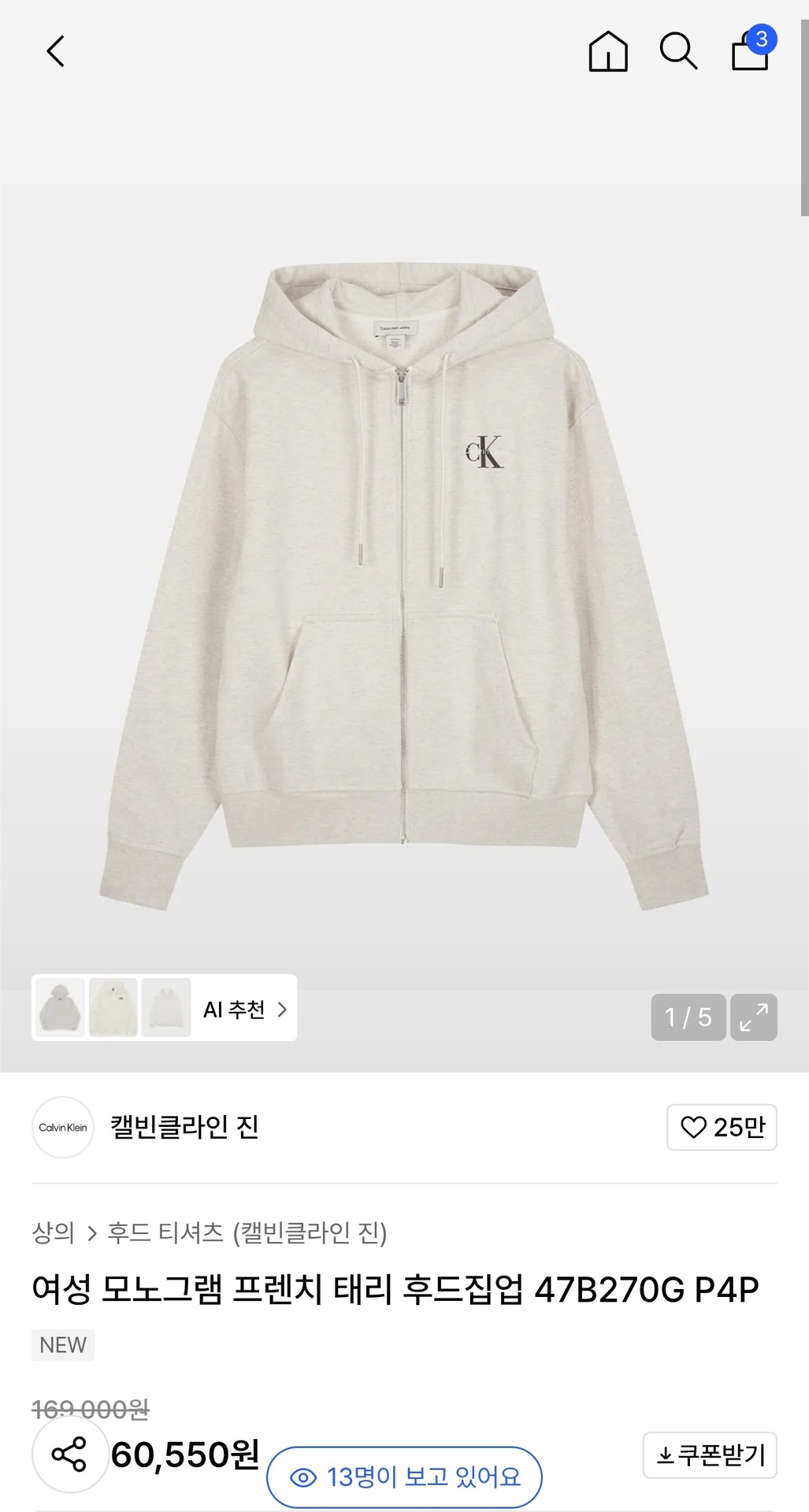Image resolution: width=809 pixels, height=1512 pixels.
Task: Open the shopping bag with 3 items
Action: pyautogui.click(x=751, y=52)
